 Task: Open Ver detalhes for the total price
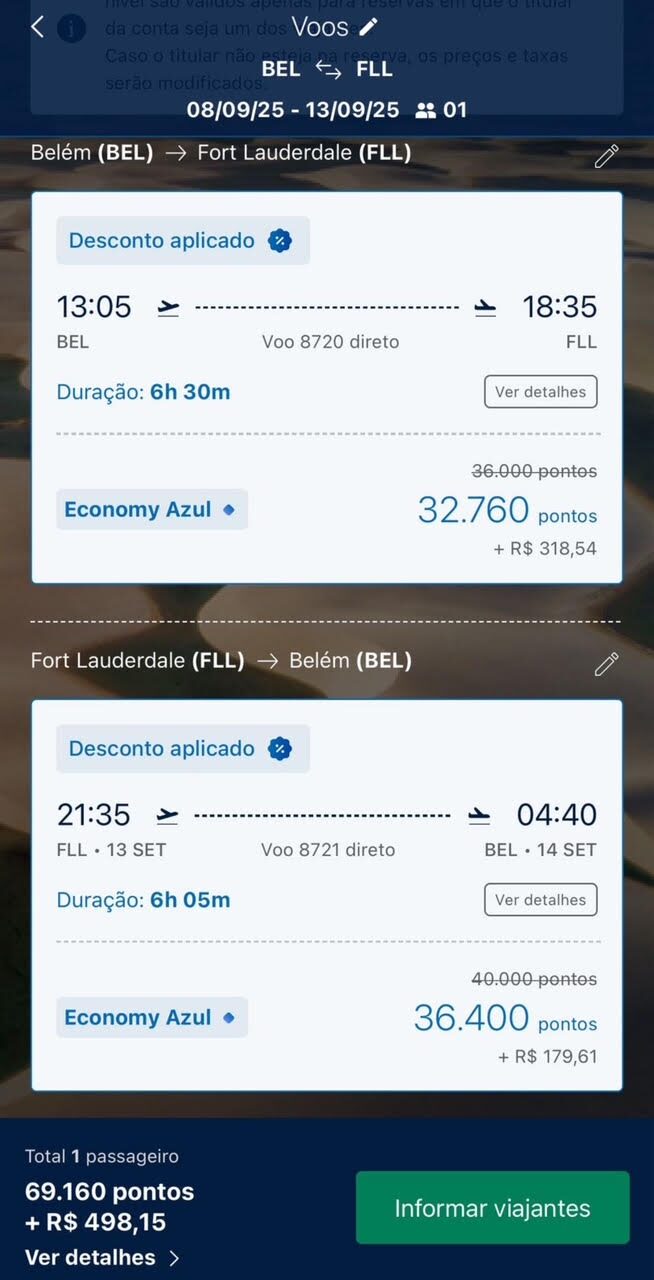point(102,1257)
